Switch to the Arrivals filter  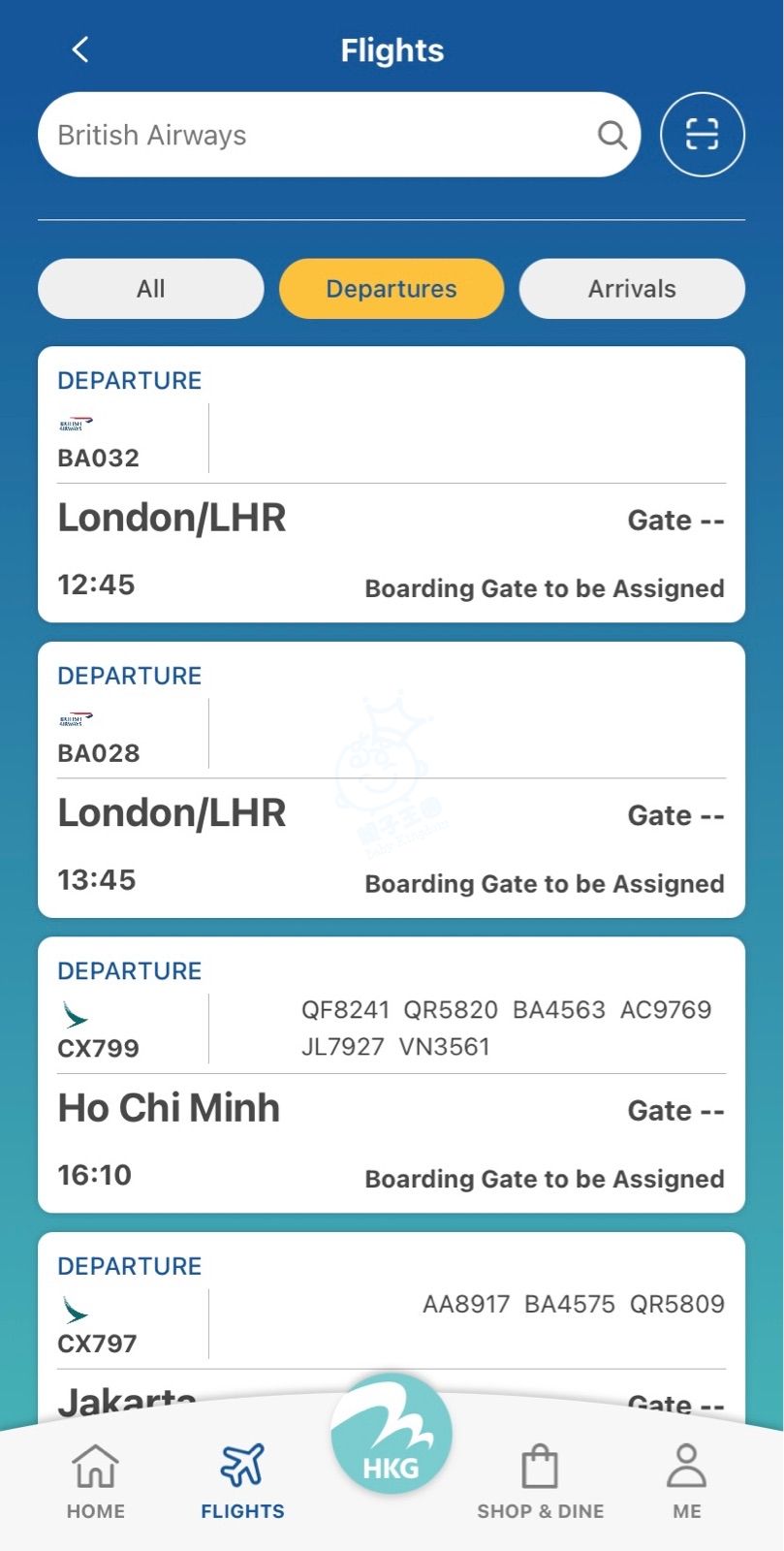[x=632, y=289]
